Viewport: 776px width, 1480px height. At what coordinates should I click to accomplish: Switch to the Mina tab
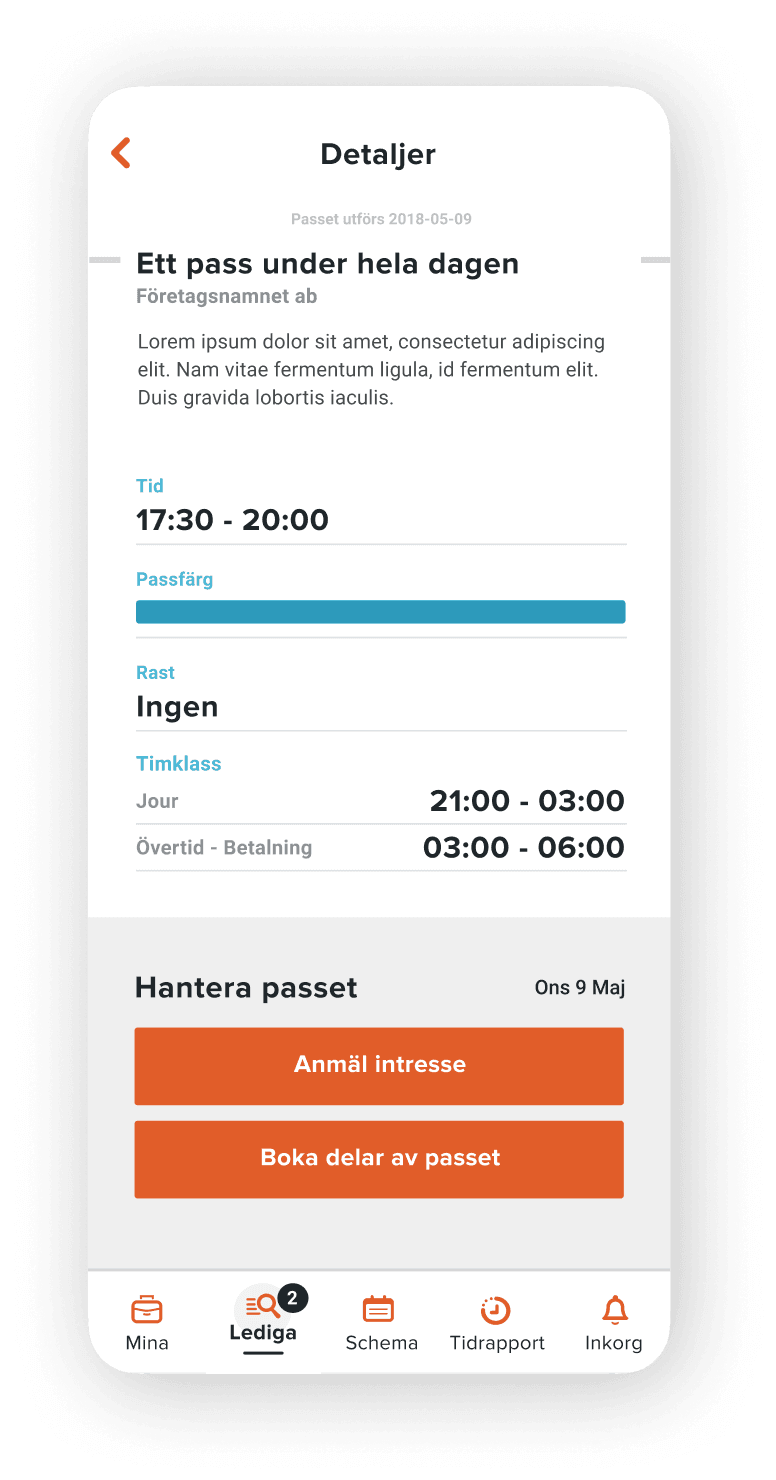pyautogui.click(x=147, y=1322)
